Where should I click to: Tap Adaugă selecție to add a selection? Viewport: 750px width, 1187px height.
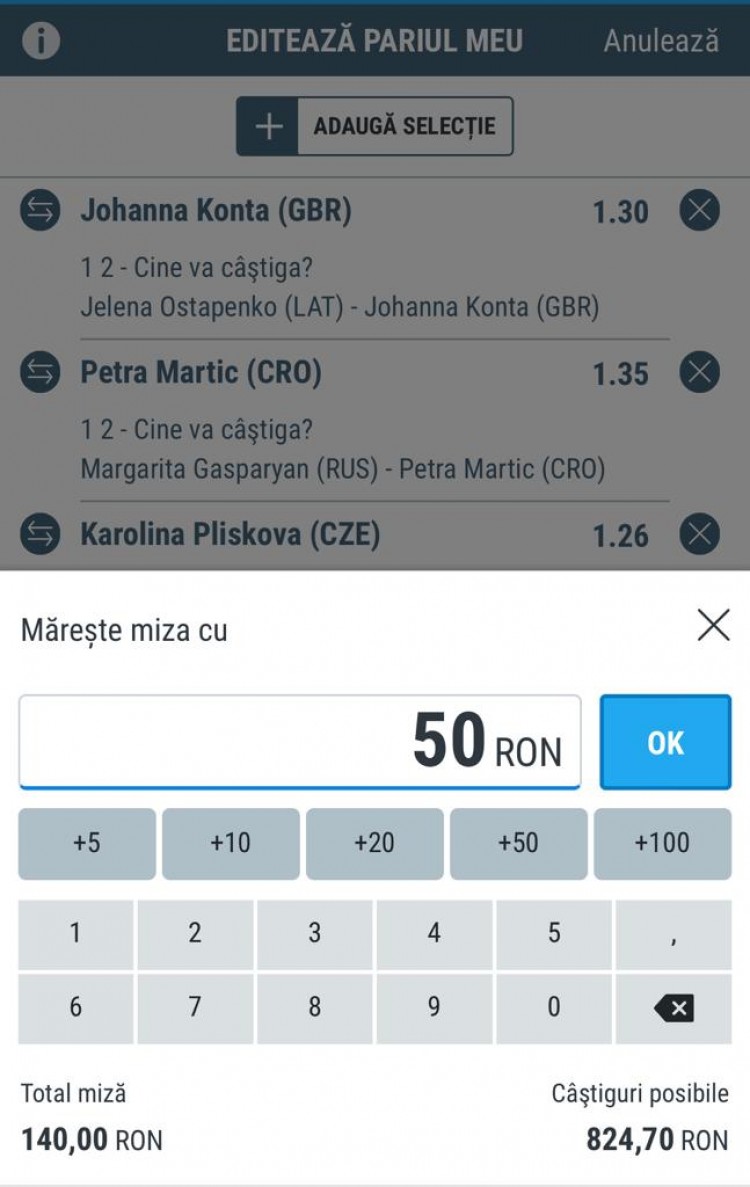click(x=375, y=126)
